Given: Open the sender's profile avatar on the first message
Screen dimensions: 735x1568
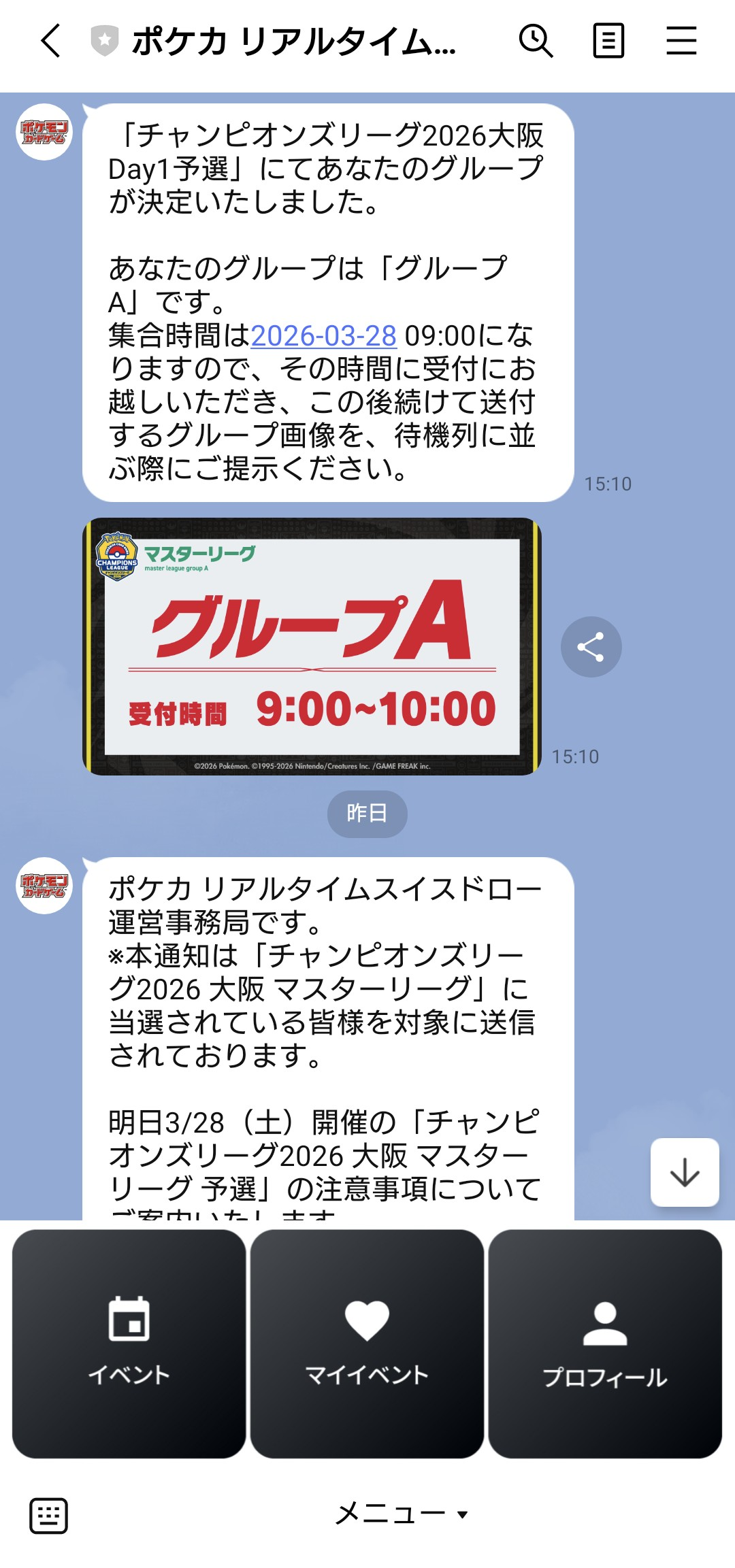Looking at the screenshot, I should (x=44, y=132).
